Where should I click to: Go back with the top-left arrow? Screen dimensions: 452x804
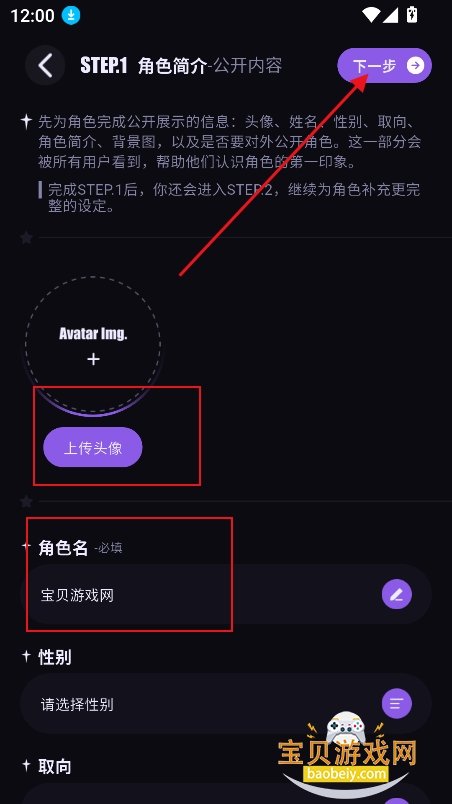coord(45,66)
